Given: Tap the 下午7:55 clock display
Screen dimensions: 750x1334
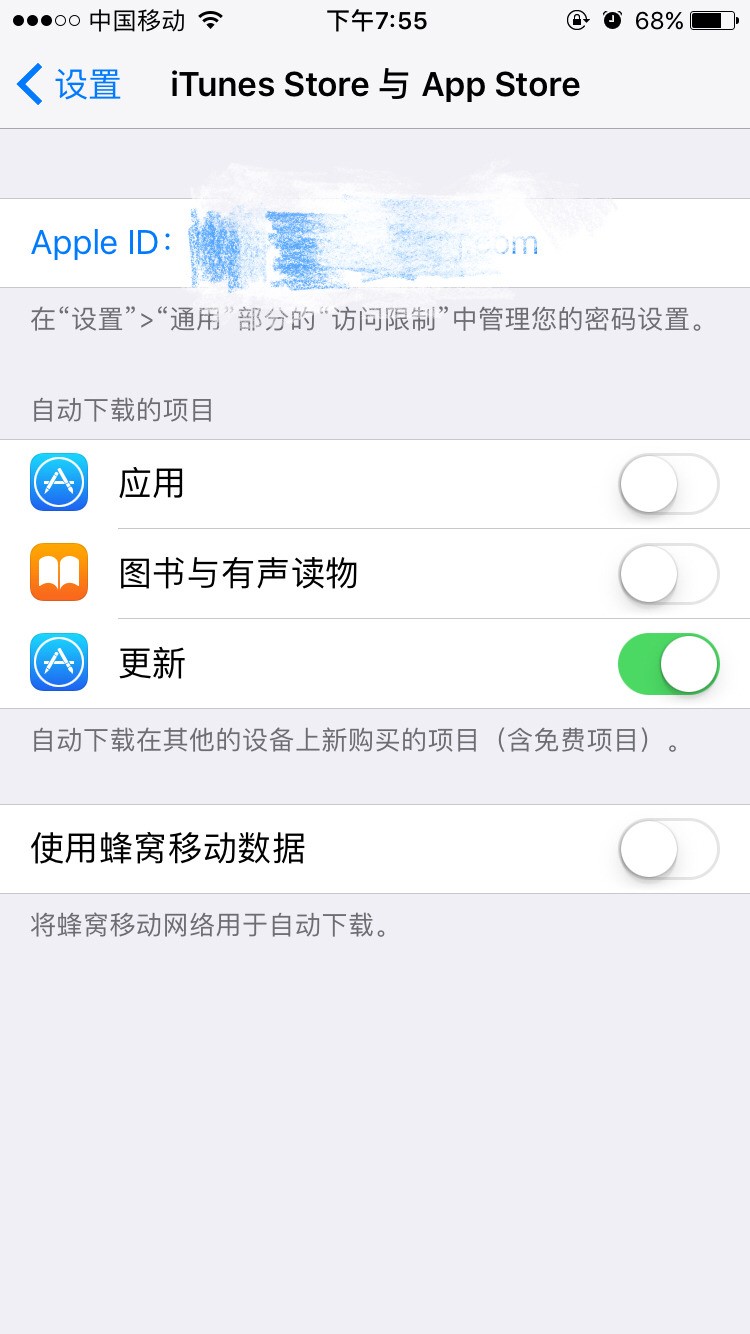Looking at the screenshot, I should point(375,20).
